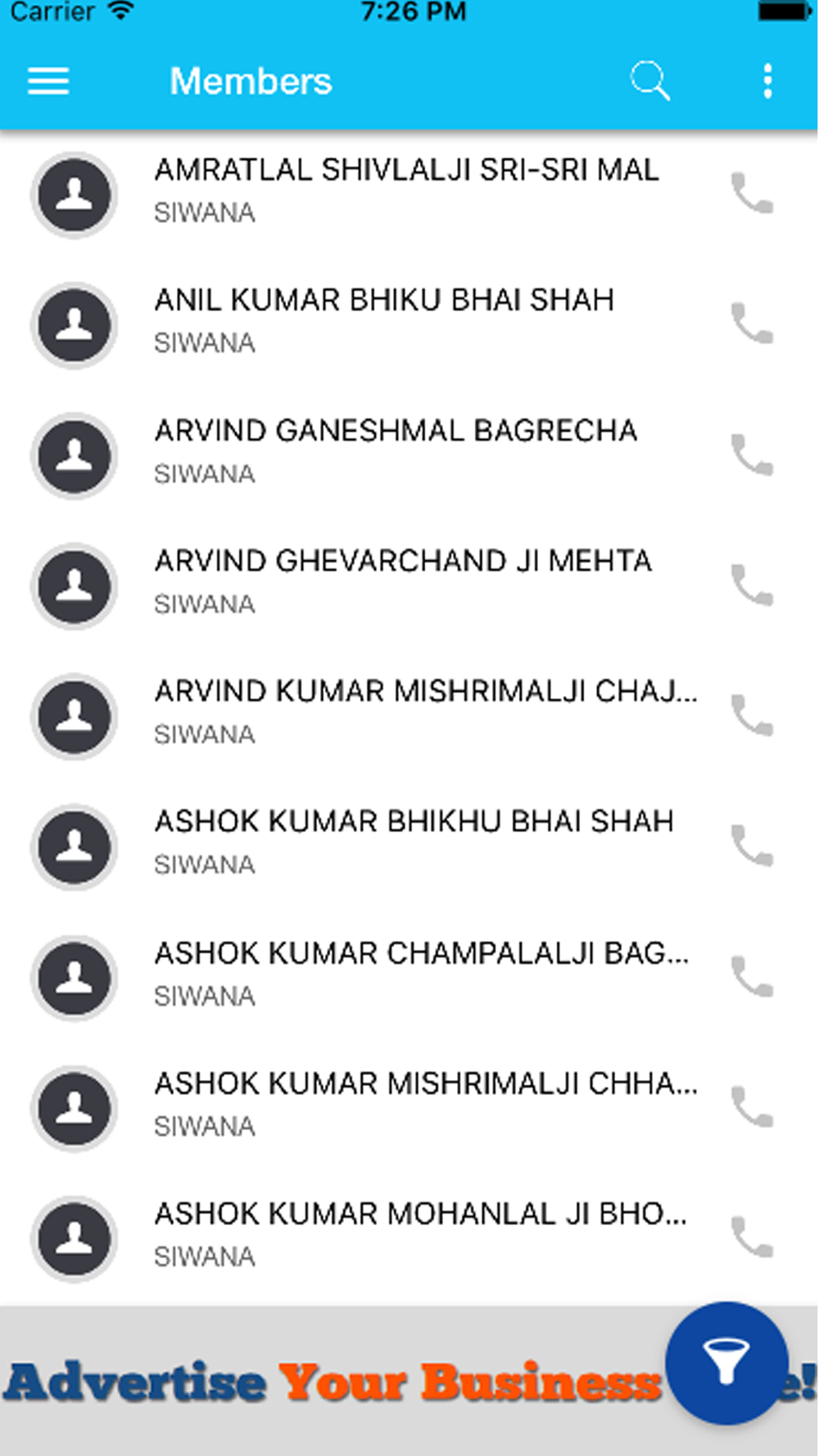Screen dimensions: 819x1456
Task: Call Ashok Kumar Champalalji Bag...
Action: [x=752, y=977]
